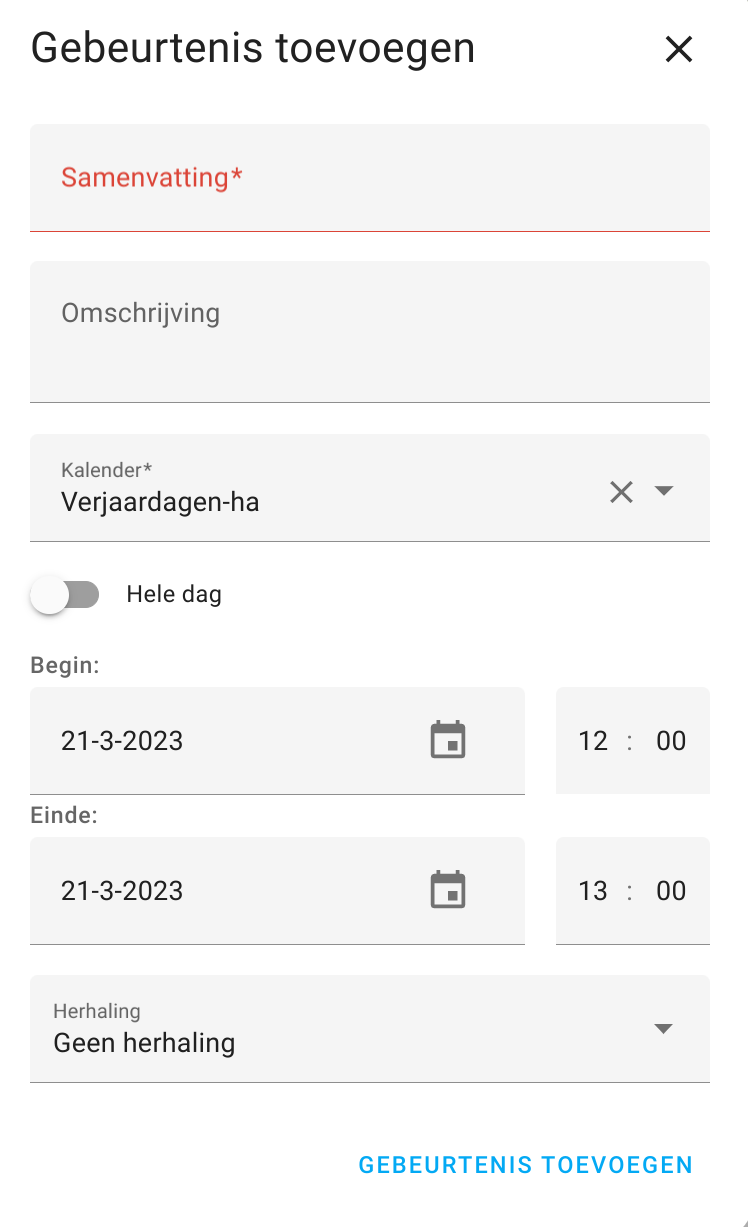The height and width of the screenshot is (1227, 748).
Task: Edit the Begin hour value 12
Action: click(x=593, y=741)
